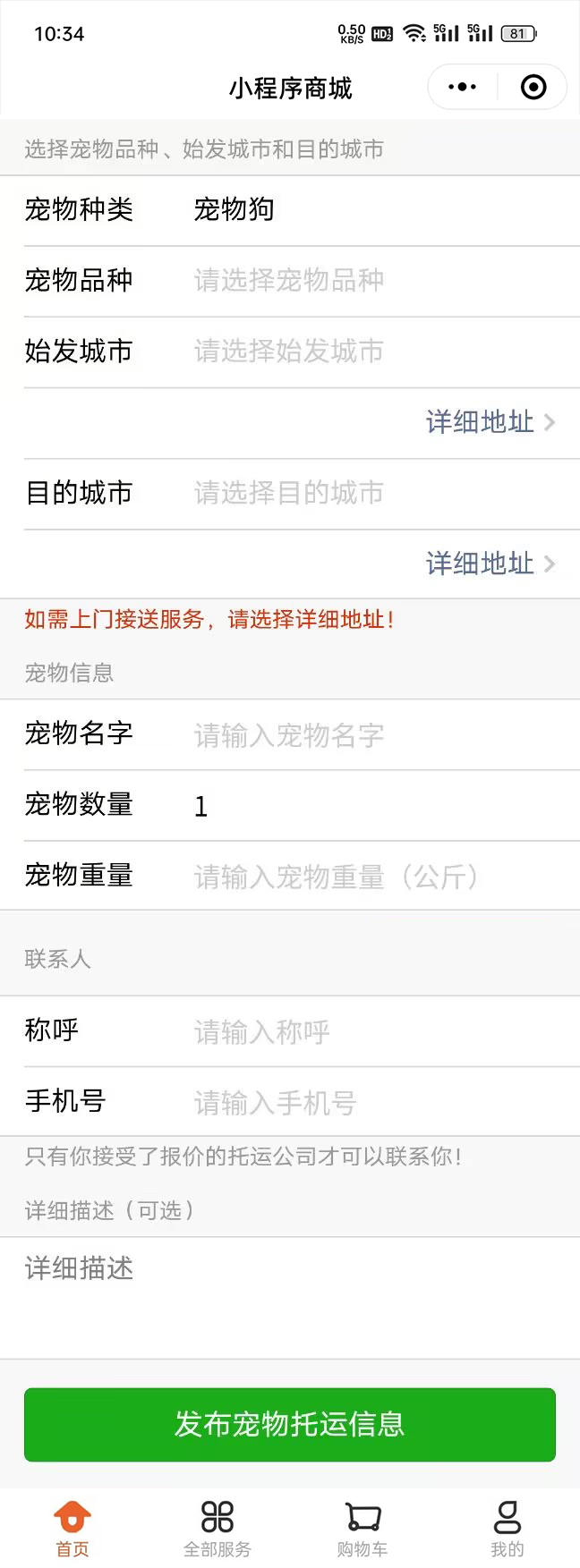Go to the 我的 tab

pos(507,1529)
